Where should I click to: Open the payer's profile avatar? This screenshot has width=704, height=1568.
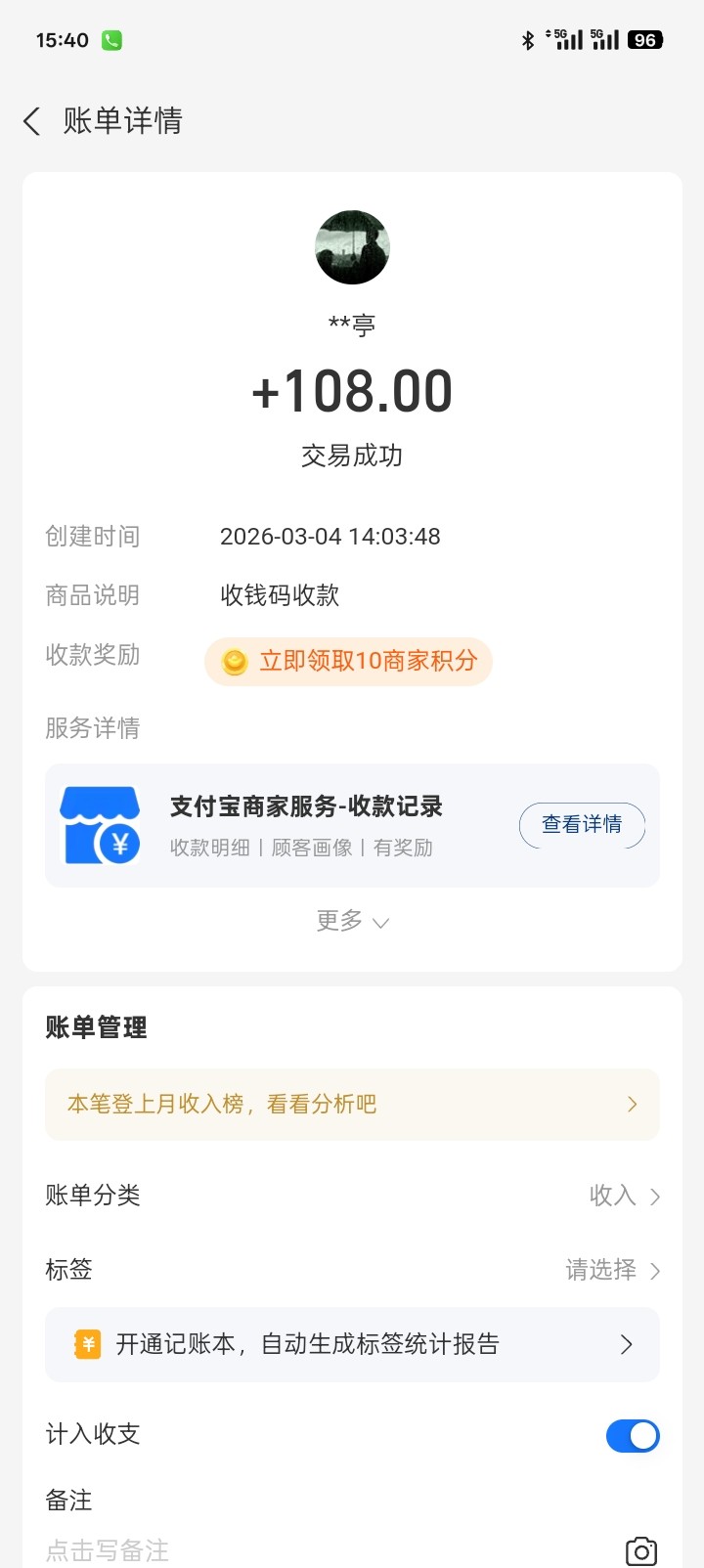(352, 247)
